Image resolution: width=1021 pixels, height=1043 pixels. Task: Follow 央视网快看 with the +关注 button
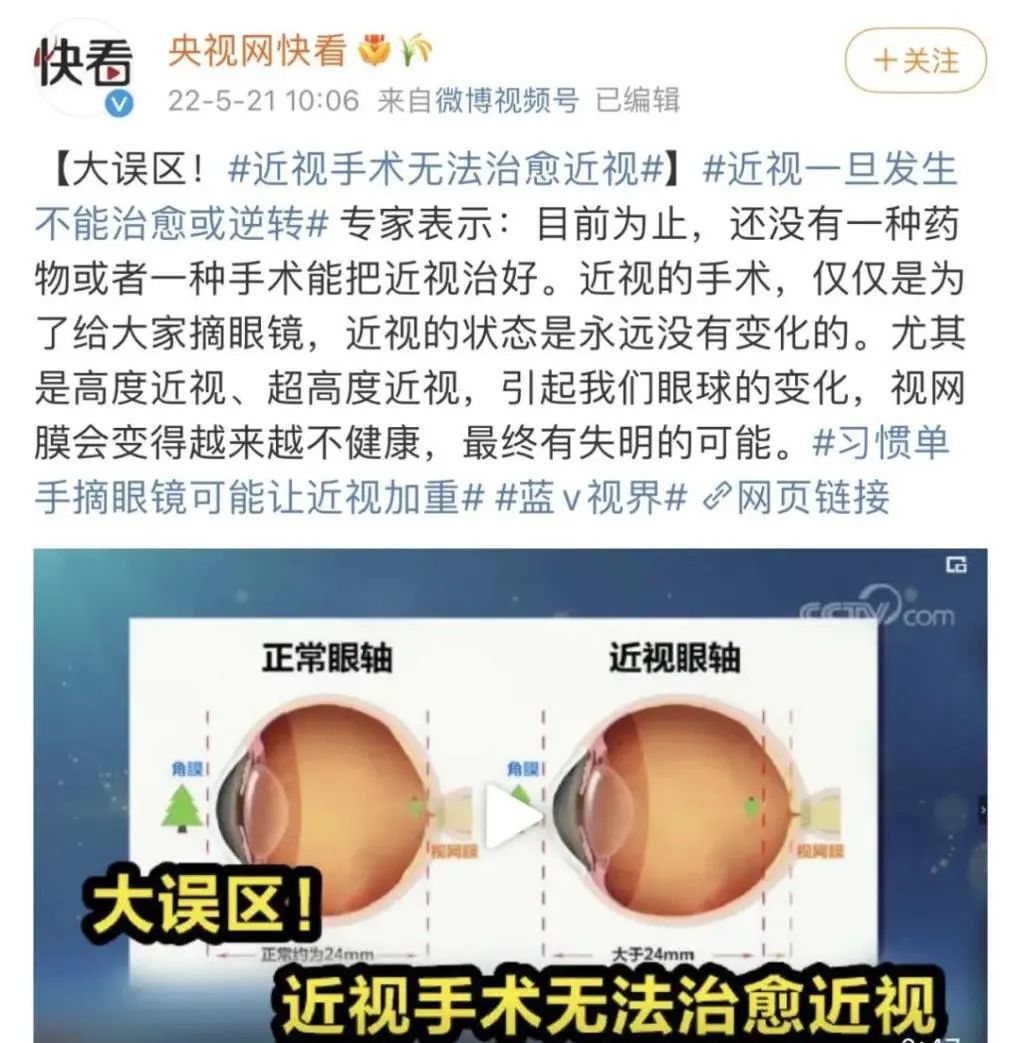pos(915,61)
